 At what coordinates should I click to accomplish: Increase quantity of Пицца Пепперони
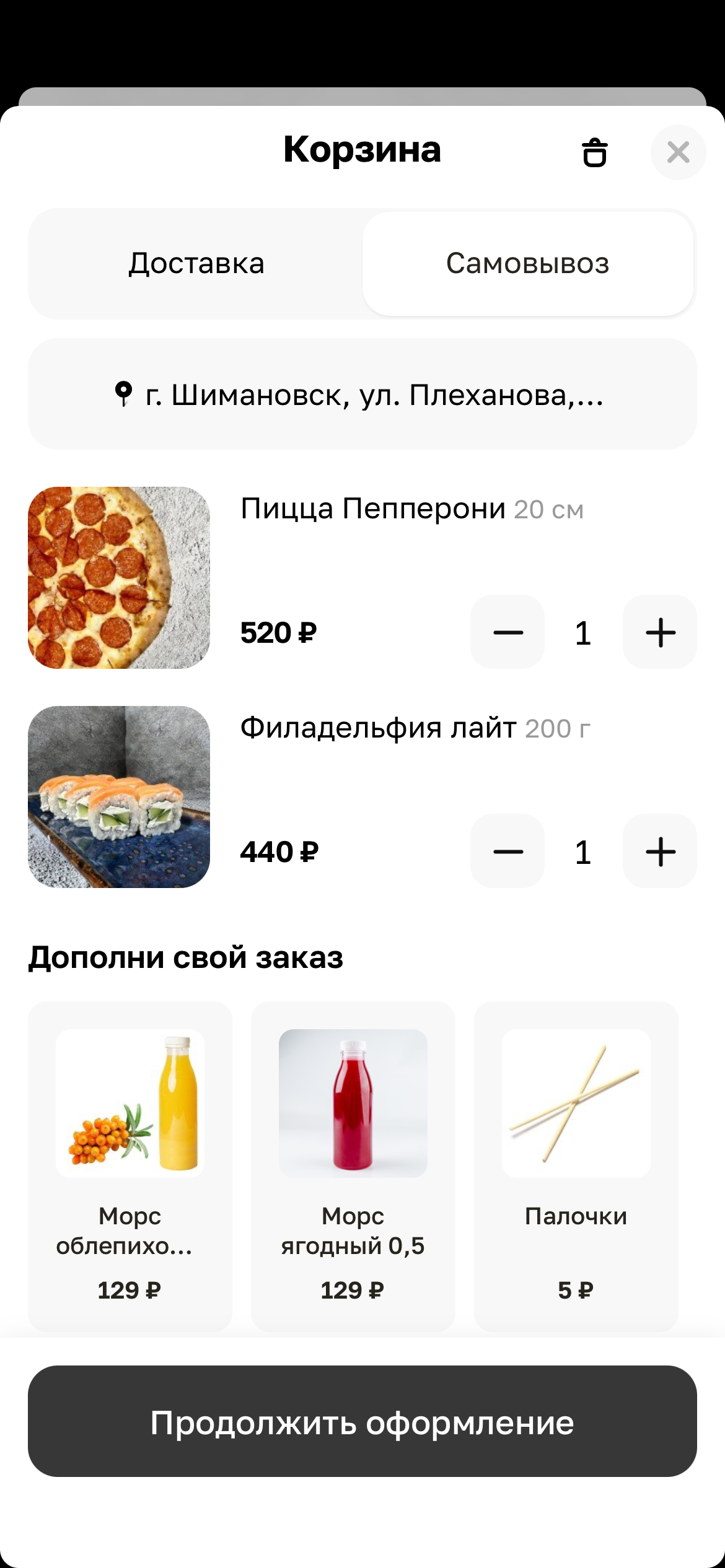[x=660, y=632]
